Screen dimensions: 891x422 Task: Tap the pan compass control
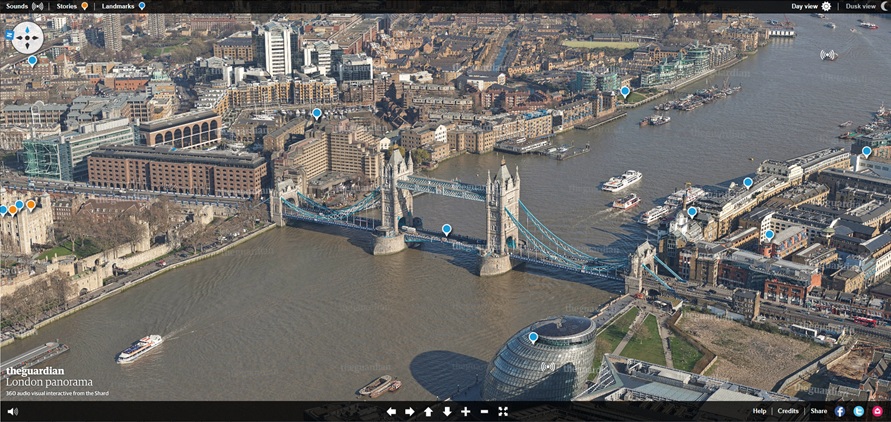27,38
